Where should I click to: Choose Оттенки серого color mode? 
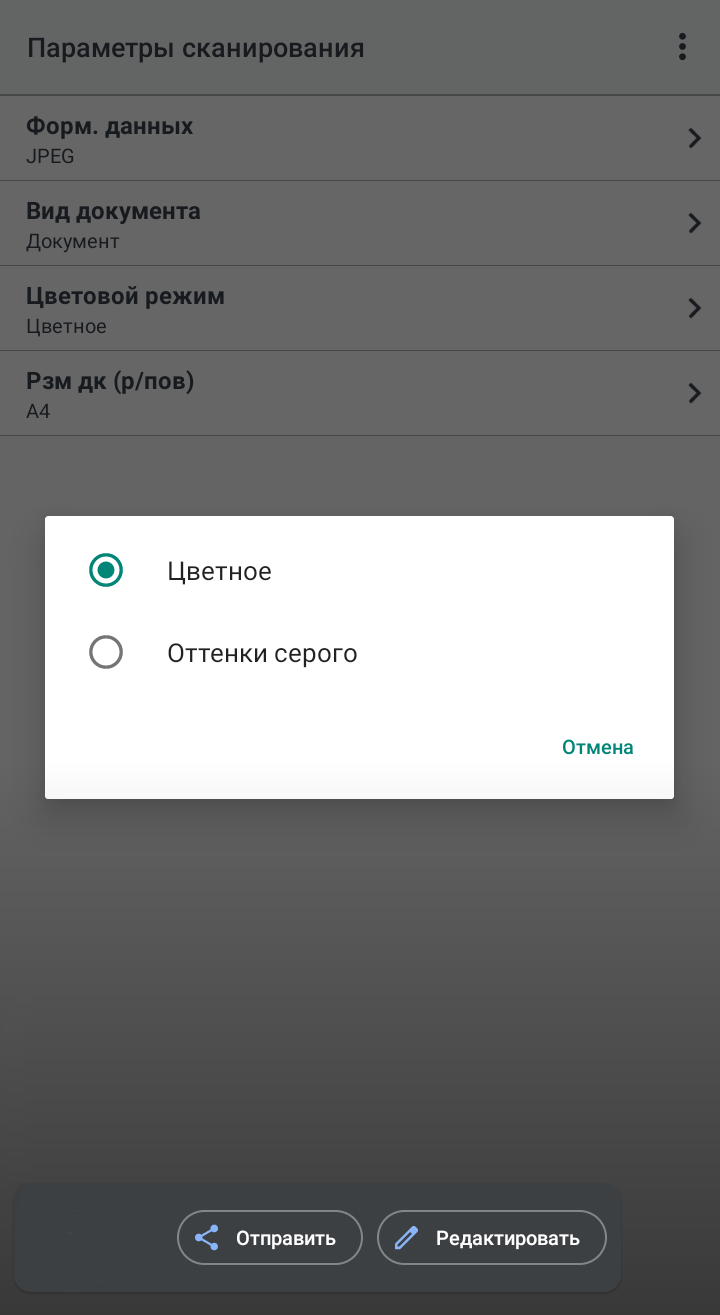(106, 653)
